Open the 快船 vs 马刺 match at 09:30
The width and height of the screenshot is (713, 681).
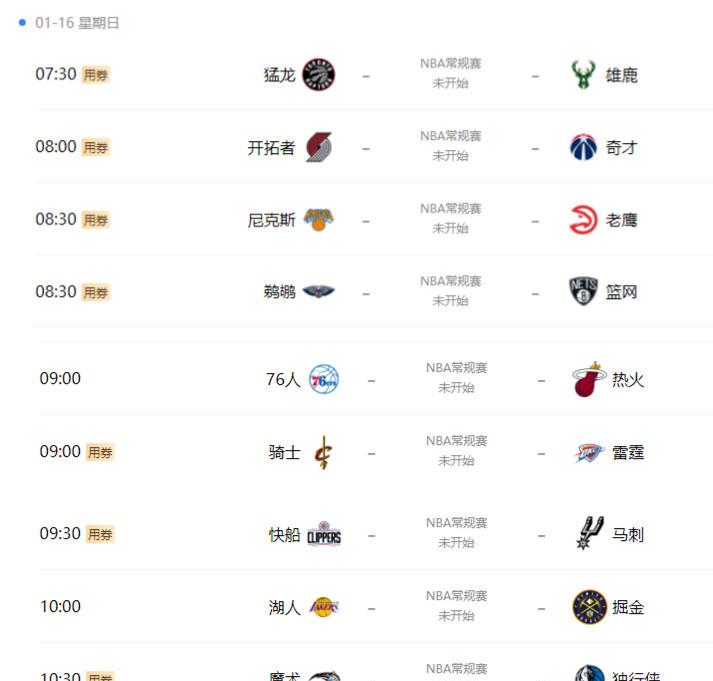coord(456,534)
